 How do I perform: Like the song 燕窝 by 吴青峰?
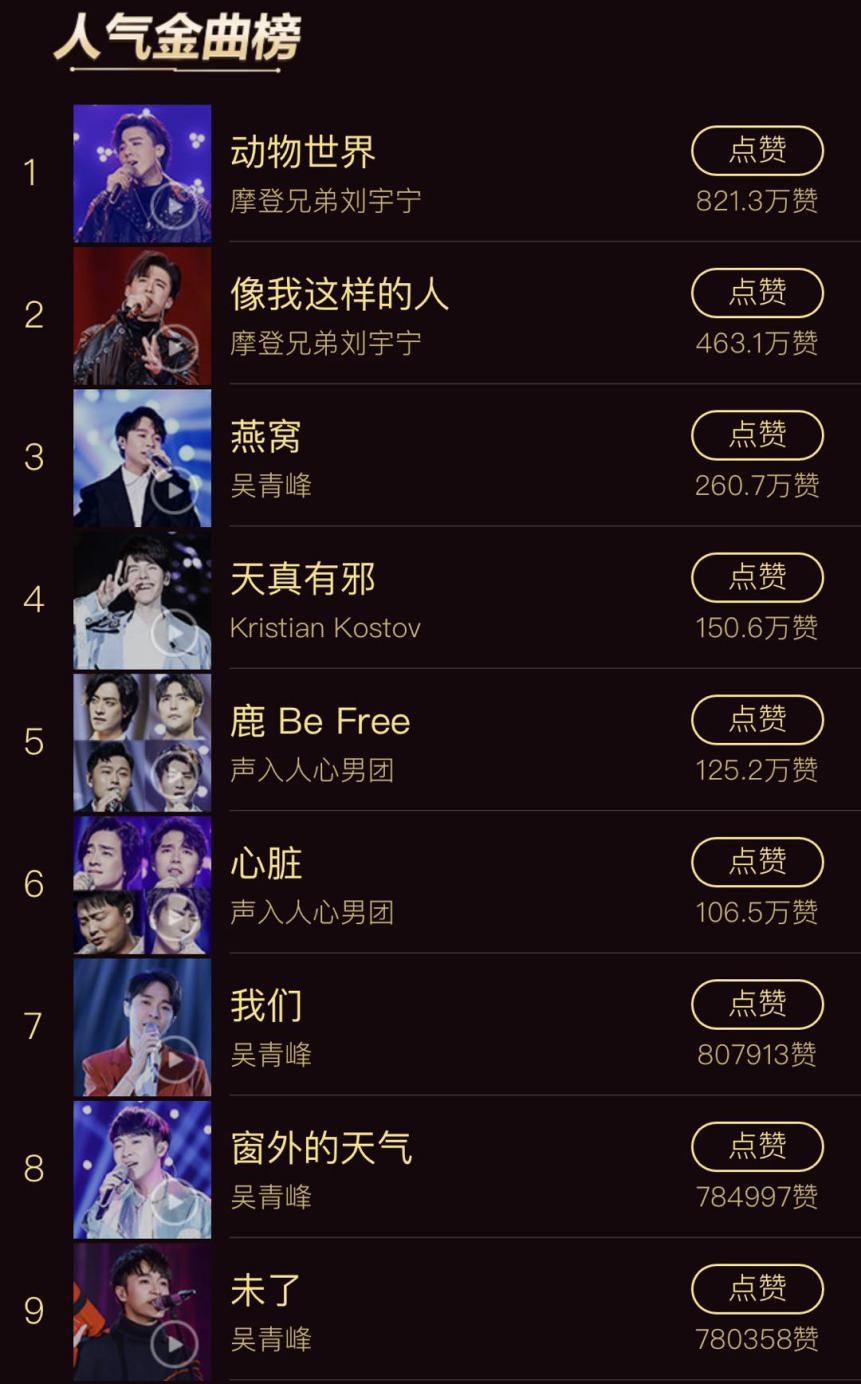[x=757, y=435]
